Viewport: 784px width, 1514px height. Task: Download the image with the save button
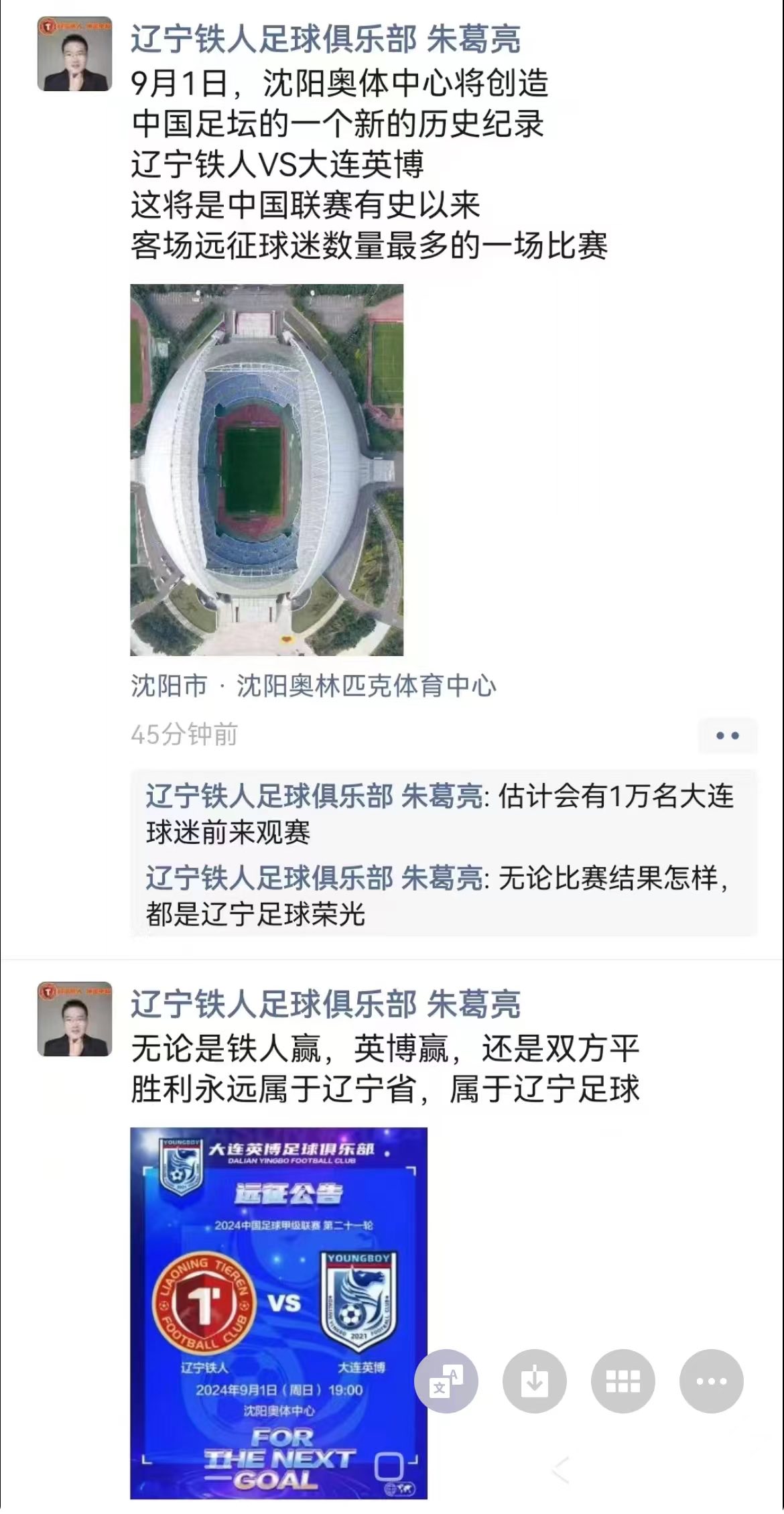(535, 1381)
